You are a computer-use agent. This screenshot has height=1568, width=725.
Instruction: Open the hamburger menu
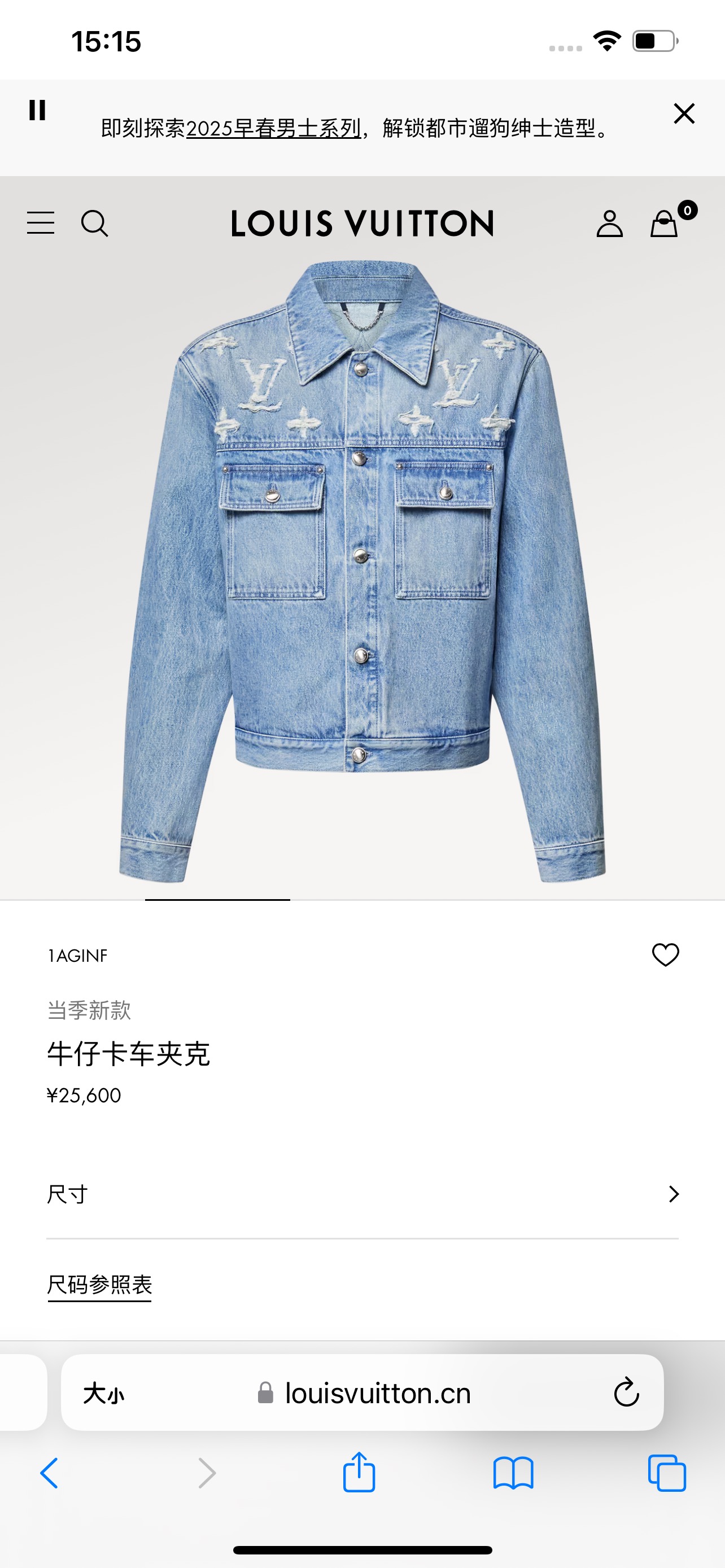(41, 223)
